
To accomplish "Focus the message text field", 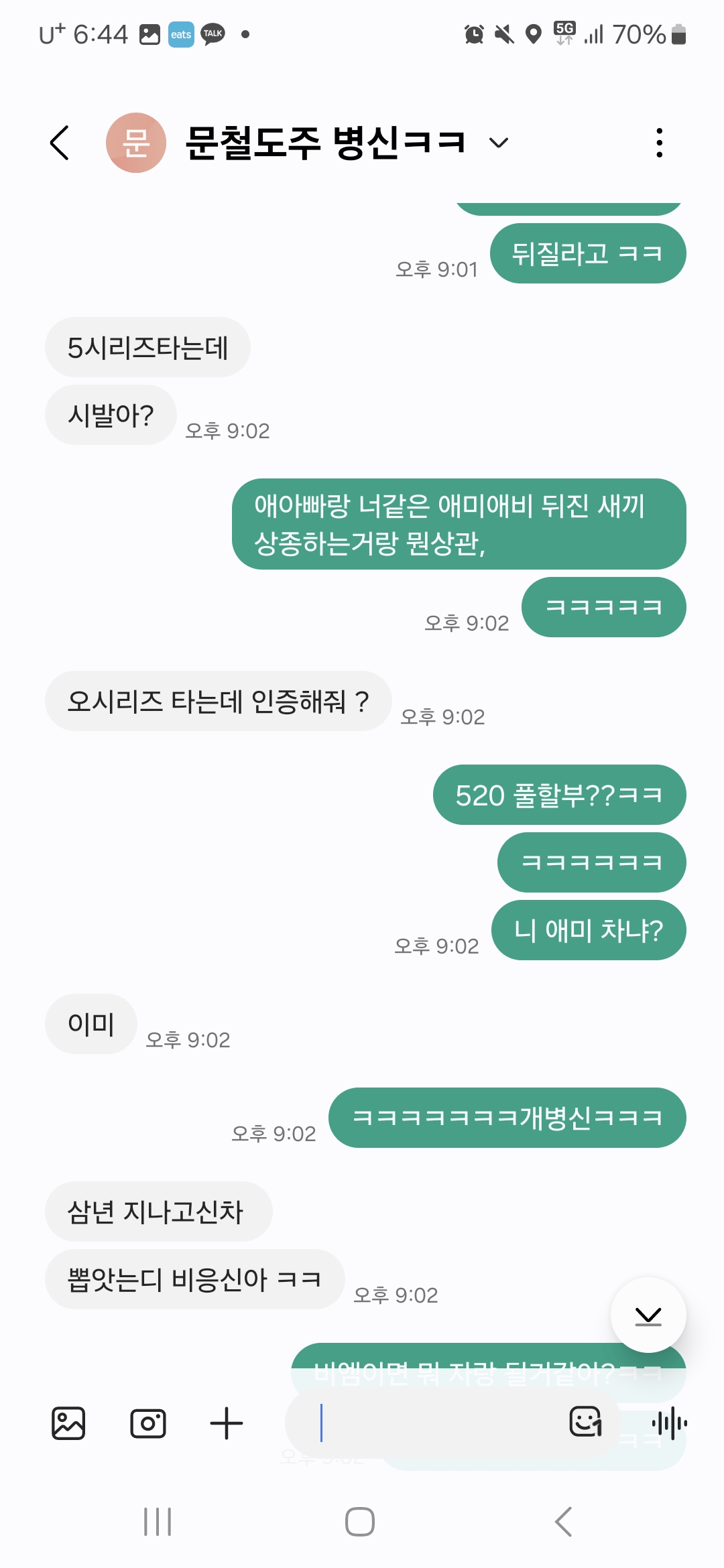I will 429,1423.
